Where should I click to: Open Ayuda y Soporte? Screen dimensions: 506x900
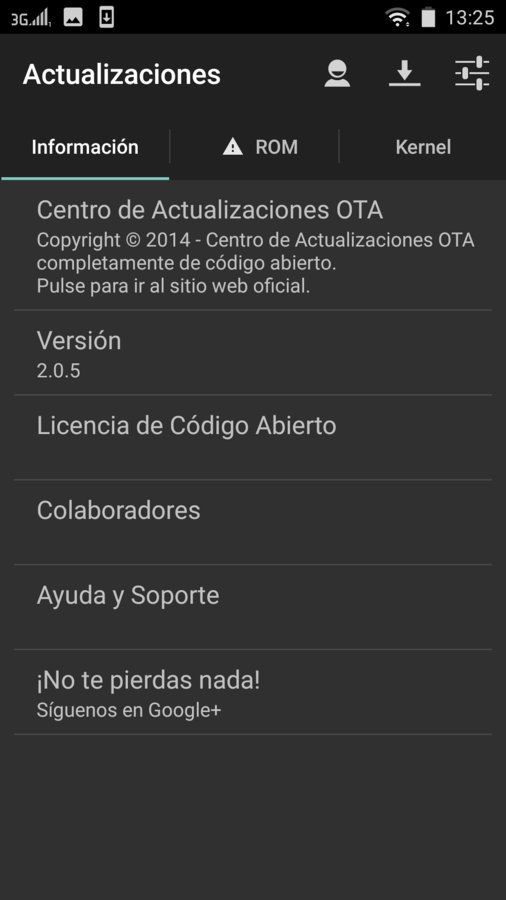(x=253, y=608)
